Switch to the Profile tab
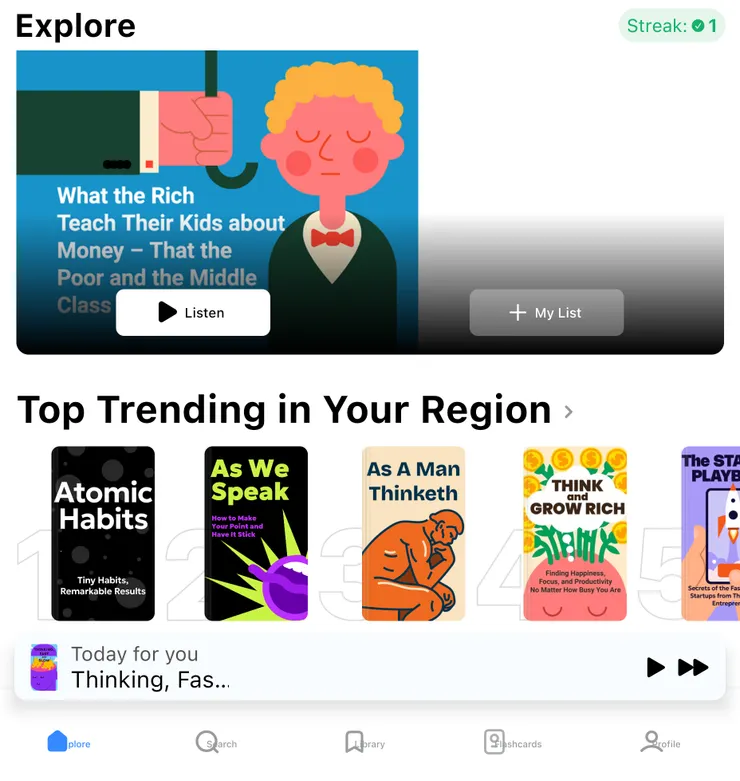 click(x=659, y=743)
